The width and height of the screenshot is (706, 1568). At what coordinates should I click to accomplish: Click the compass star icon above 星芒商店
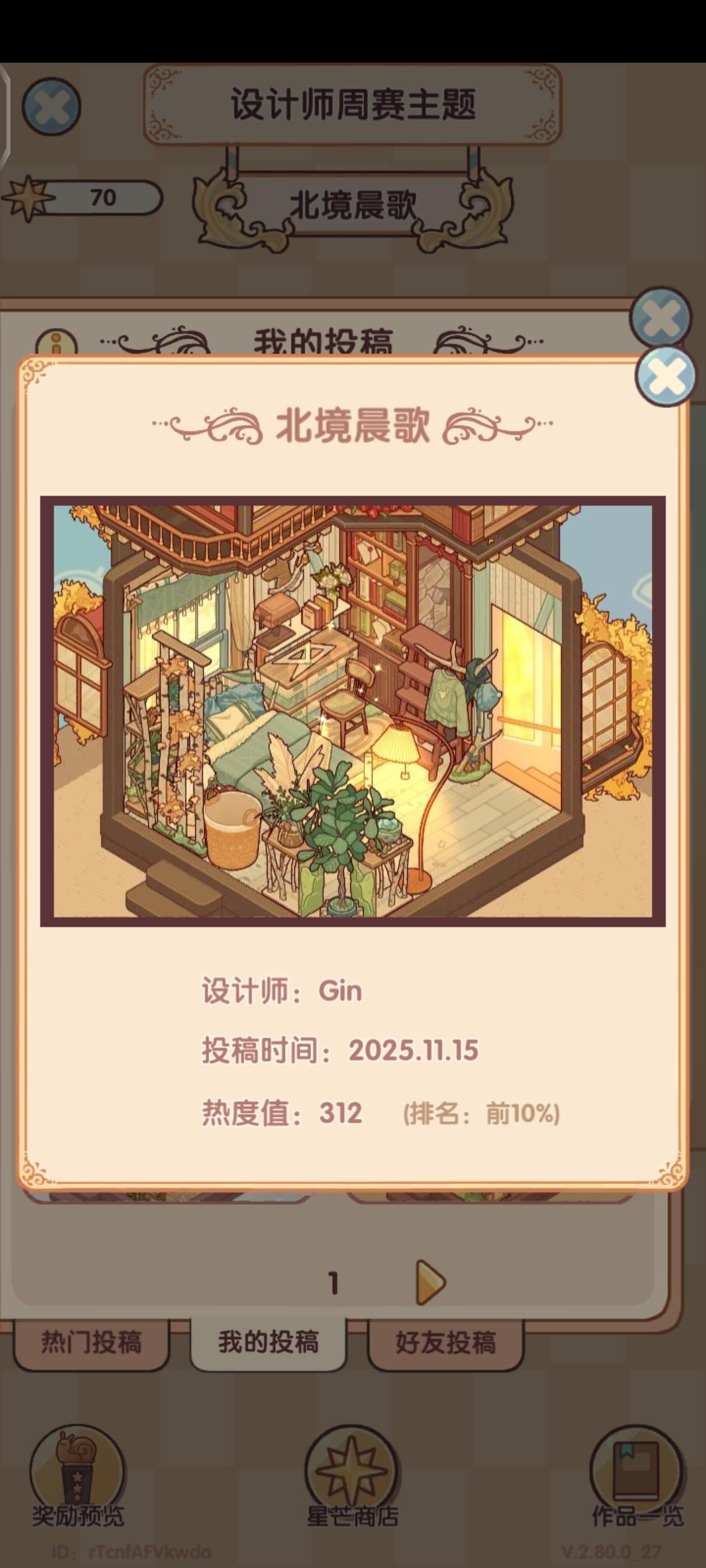pyautogui.click(x=351, y=1470)
